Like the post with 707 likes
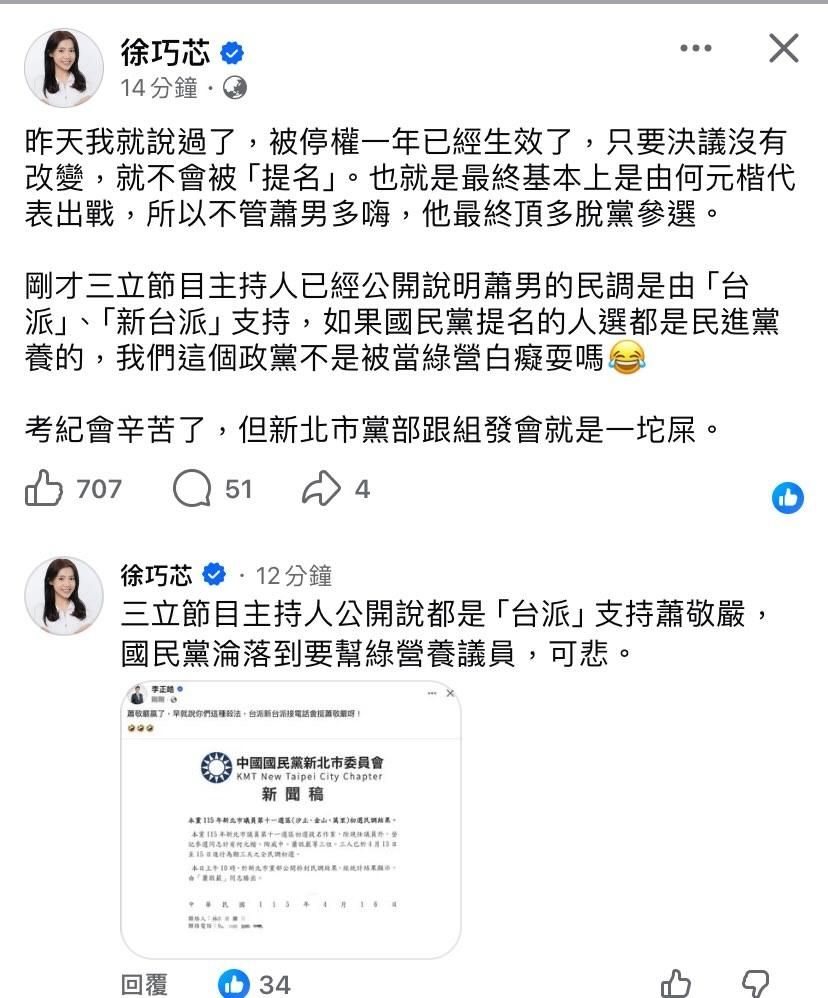828x998 pixels. click(44, 489)
